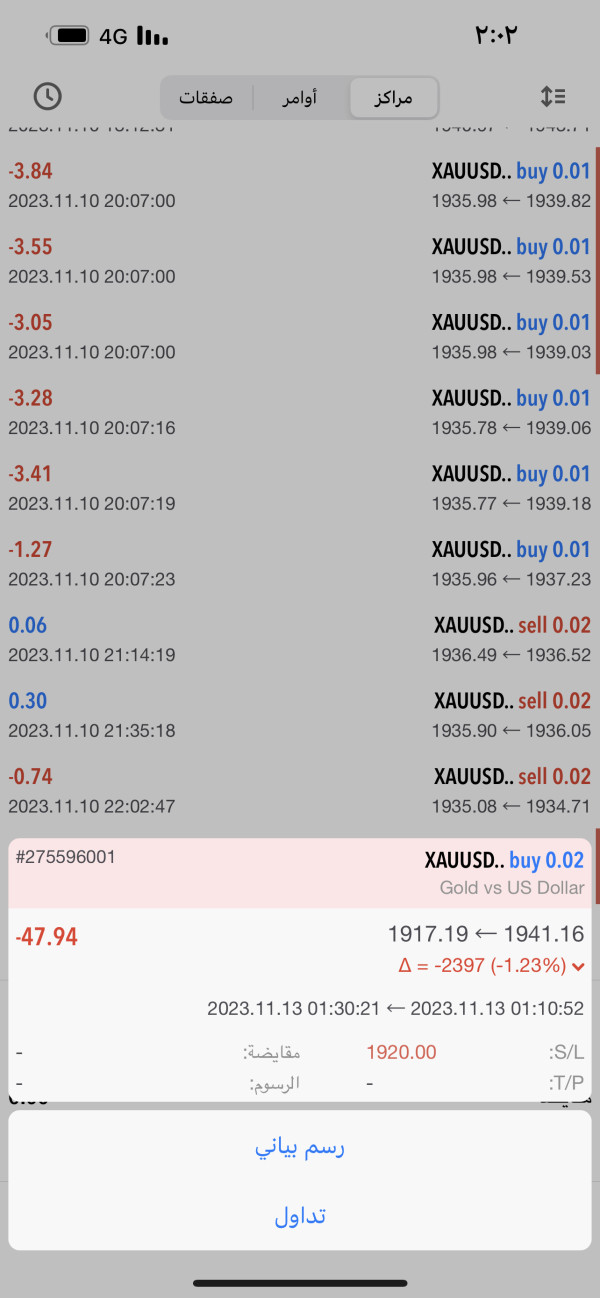The width and height of the screenshot is (600, 1298).
Task: Switch to the صفقات tab
Action: click(206, 98)
